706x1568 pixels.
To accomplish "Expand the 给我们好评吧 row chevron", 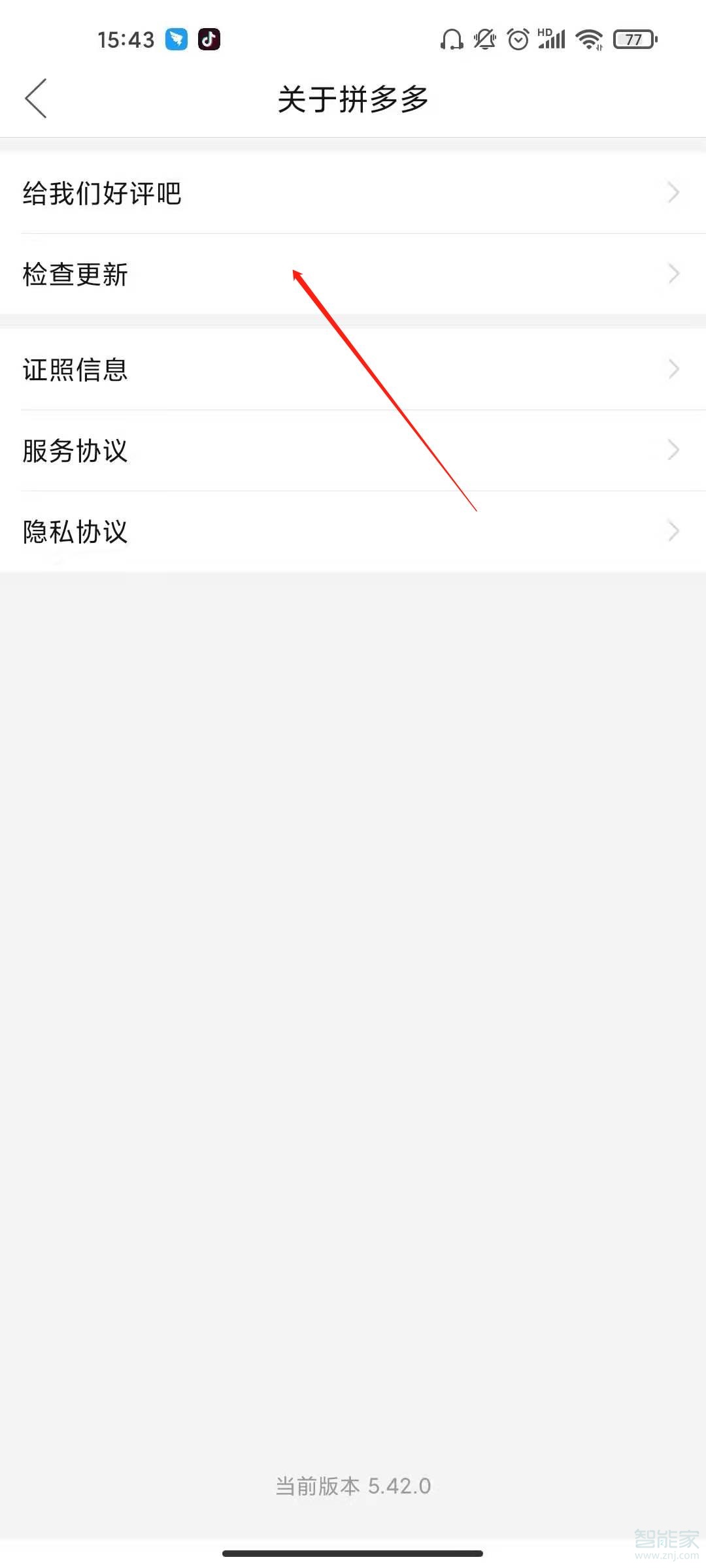I will click(x=673, y=193).
